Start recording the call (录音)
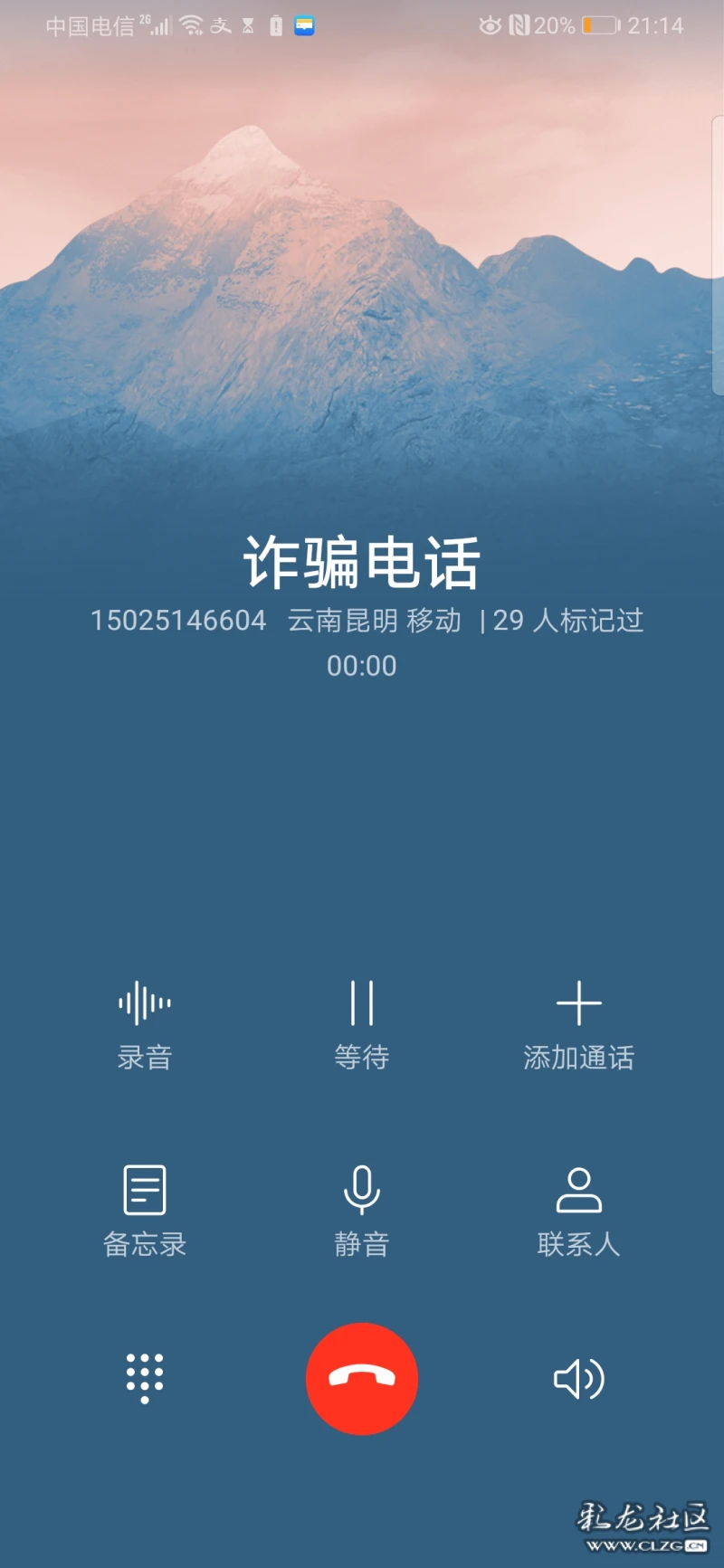Image resolution: width=724 pixels, height=1568 pixels. click(x=145, y=1025)
